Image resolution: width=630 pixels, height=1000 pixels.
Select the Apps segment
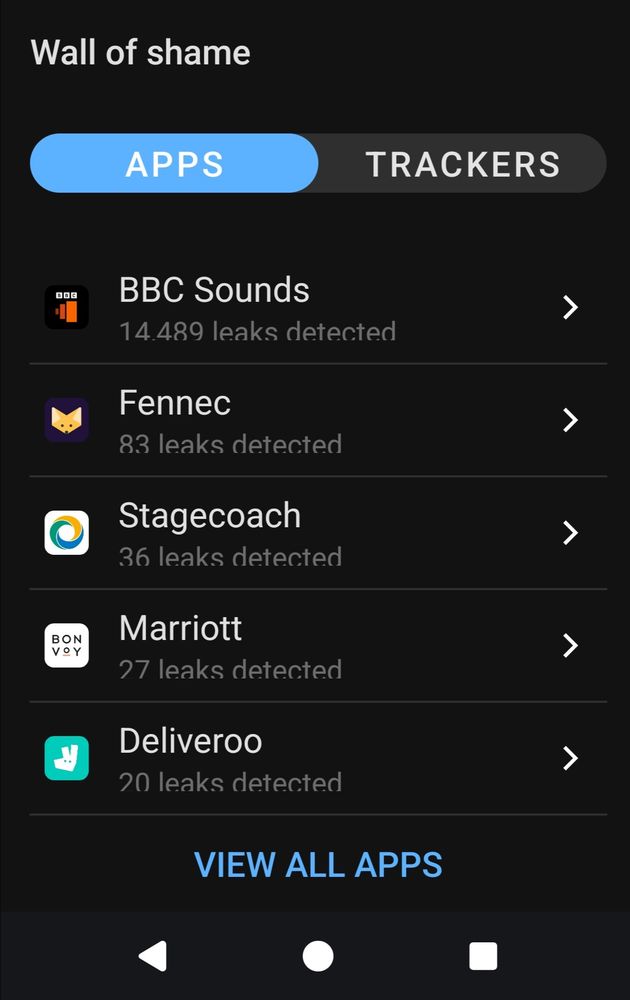(174, 164)
